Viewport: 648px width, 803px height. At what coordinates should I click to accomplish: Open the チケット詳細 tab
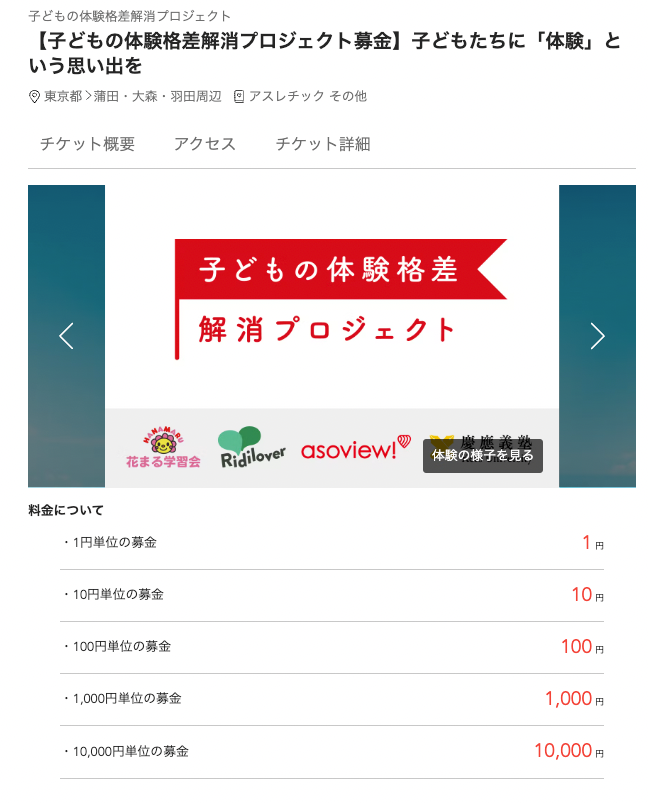323,144
